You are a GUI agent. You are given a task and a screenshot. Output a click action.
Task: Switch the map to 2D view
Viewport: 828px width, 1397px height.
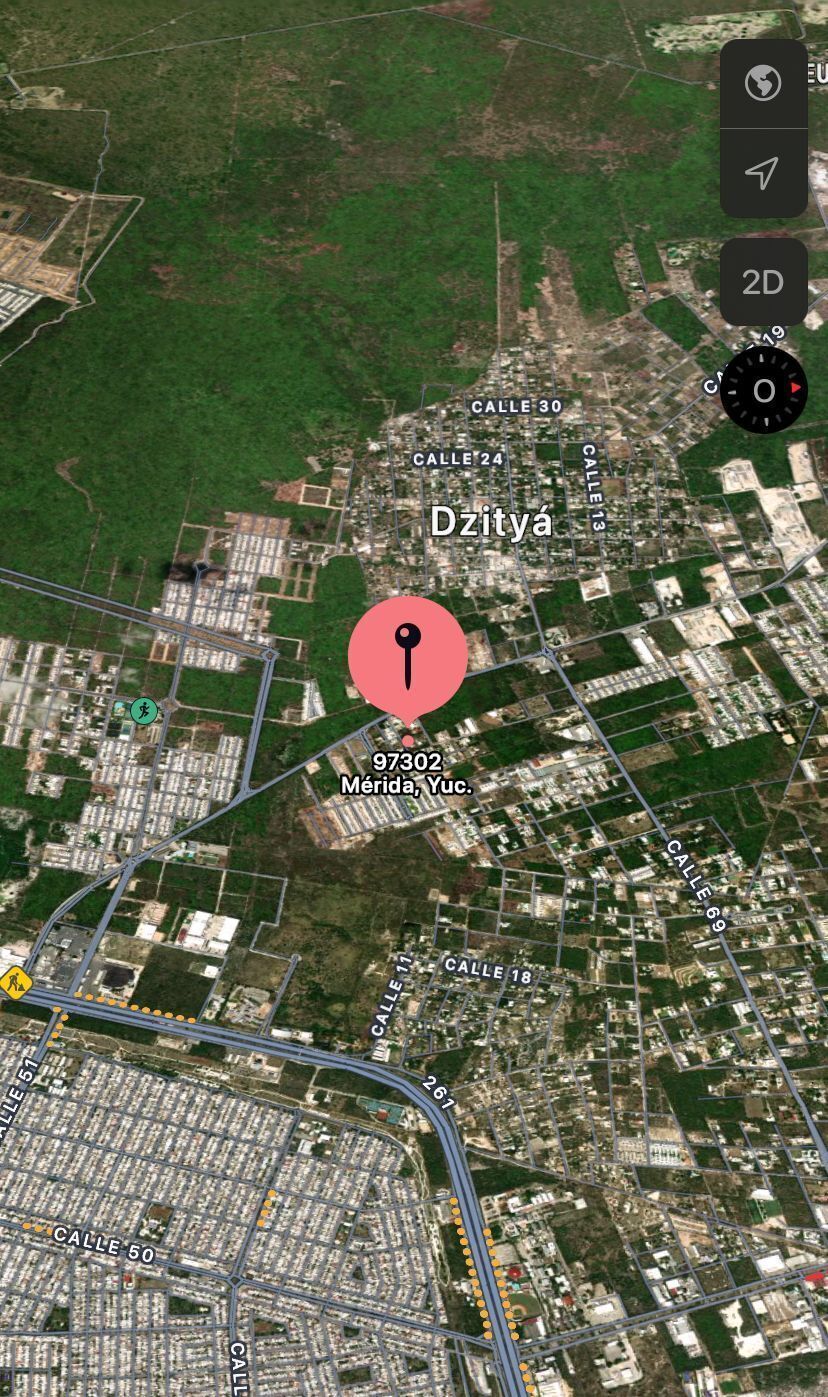763,282
